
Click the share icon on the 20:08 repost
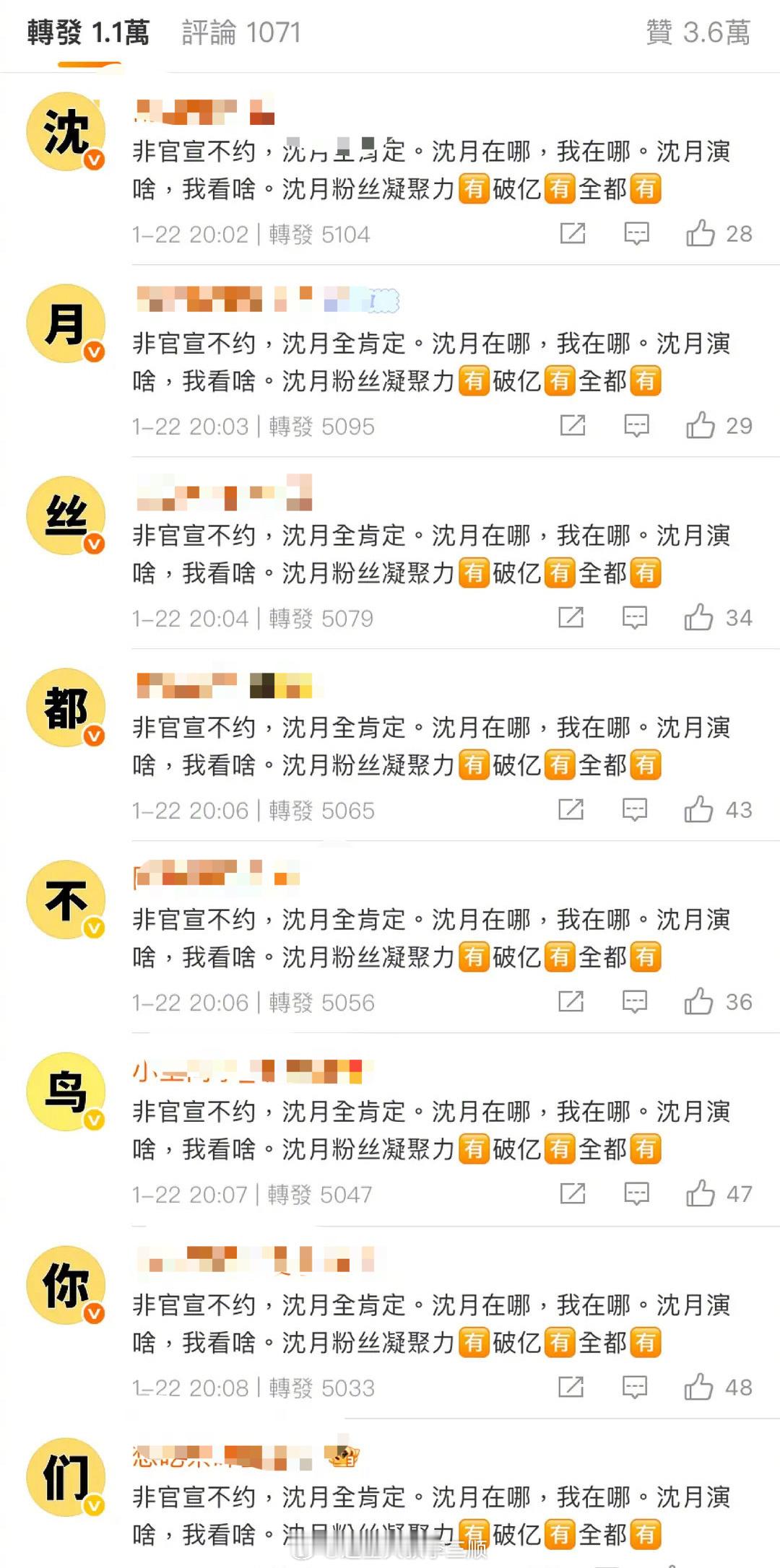click(x=573, y=1388)
